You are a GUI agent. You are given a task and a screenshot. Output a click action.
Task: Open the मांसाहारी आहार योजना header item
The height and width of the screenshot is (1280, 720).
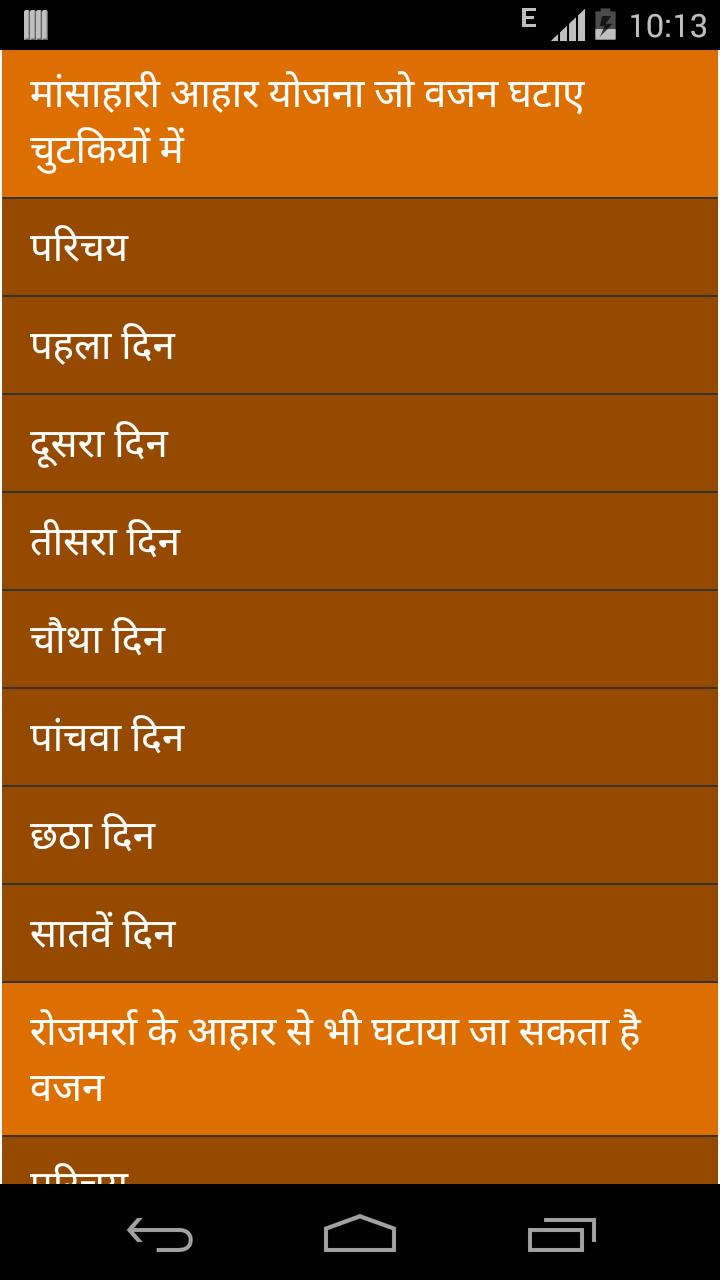pos(360,120)
